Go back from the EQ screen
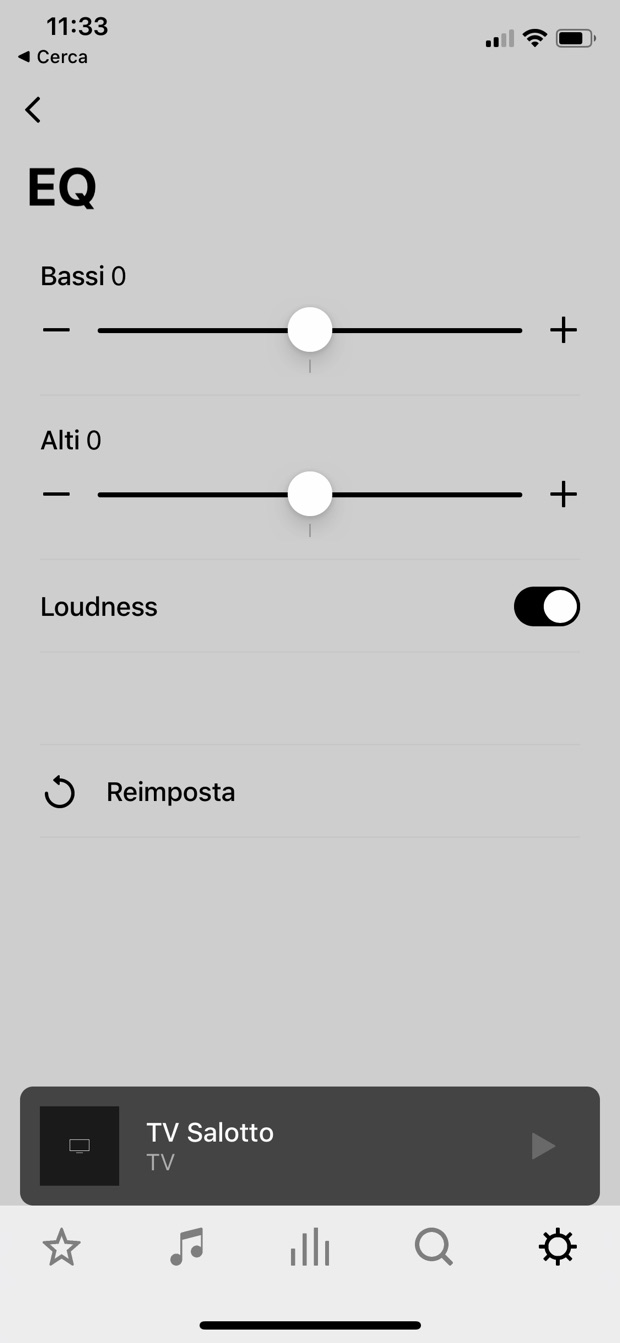The image size is (620, 1343). (x=33, y=110)
